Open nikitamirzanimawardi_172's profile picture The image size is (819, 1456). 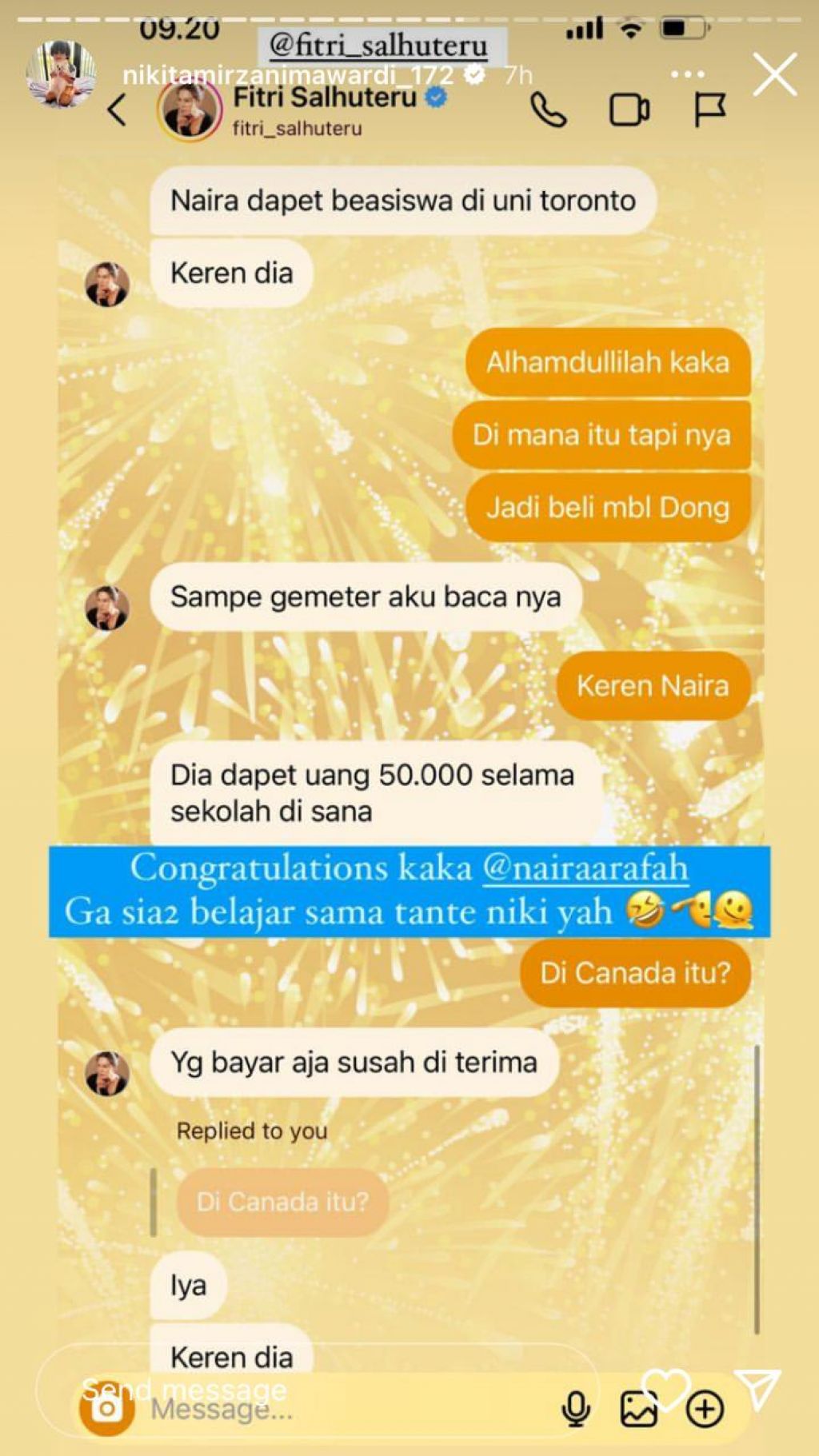click(x=61, y=74)
